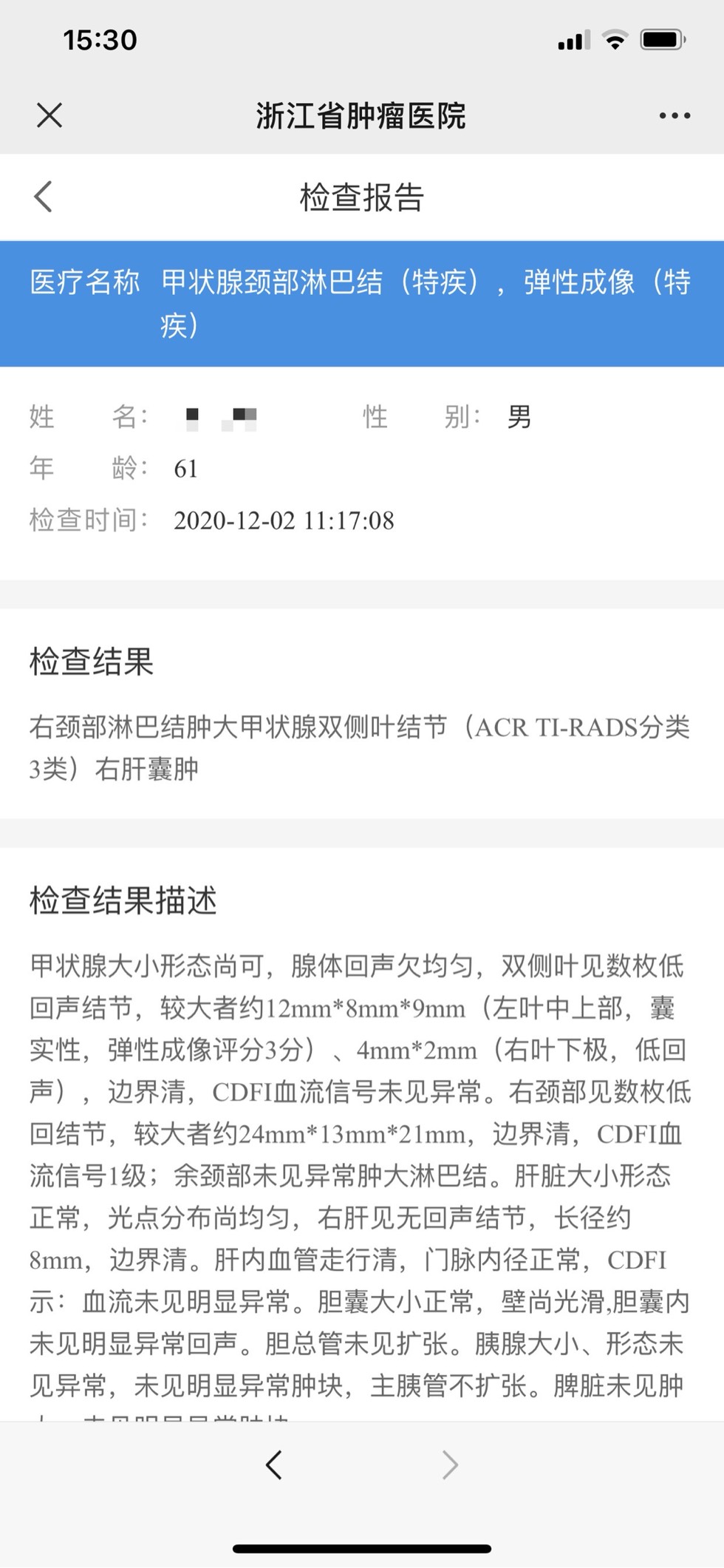Open the three-dot more options menu
Viewport: 724px width, 1568px height.
coord(675,115)
